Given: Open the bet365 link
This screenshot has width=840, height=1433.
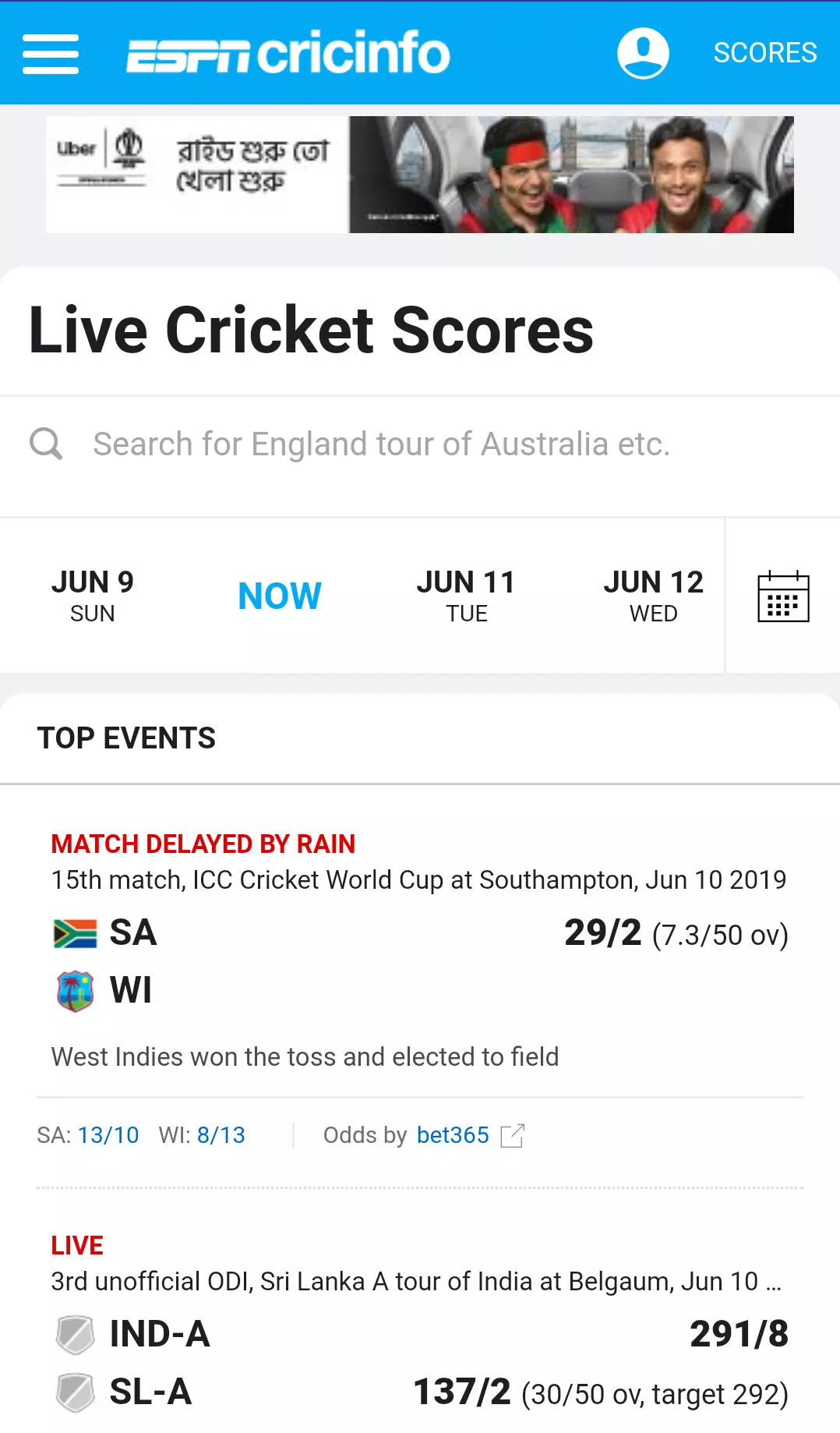Looking at the screenshot, I should coord(453,1136).
